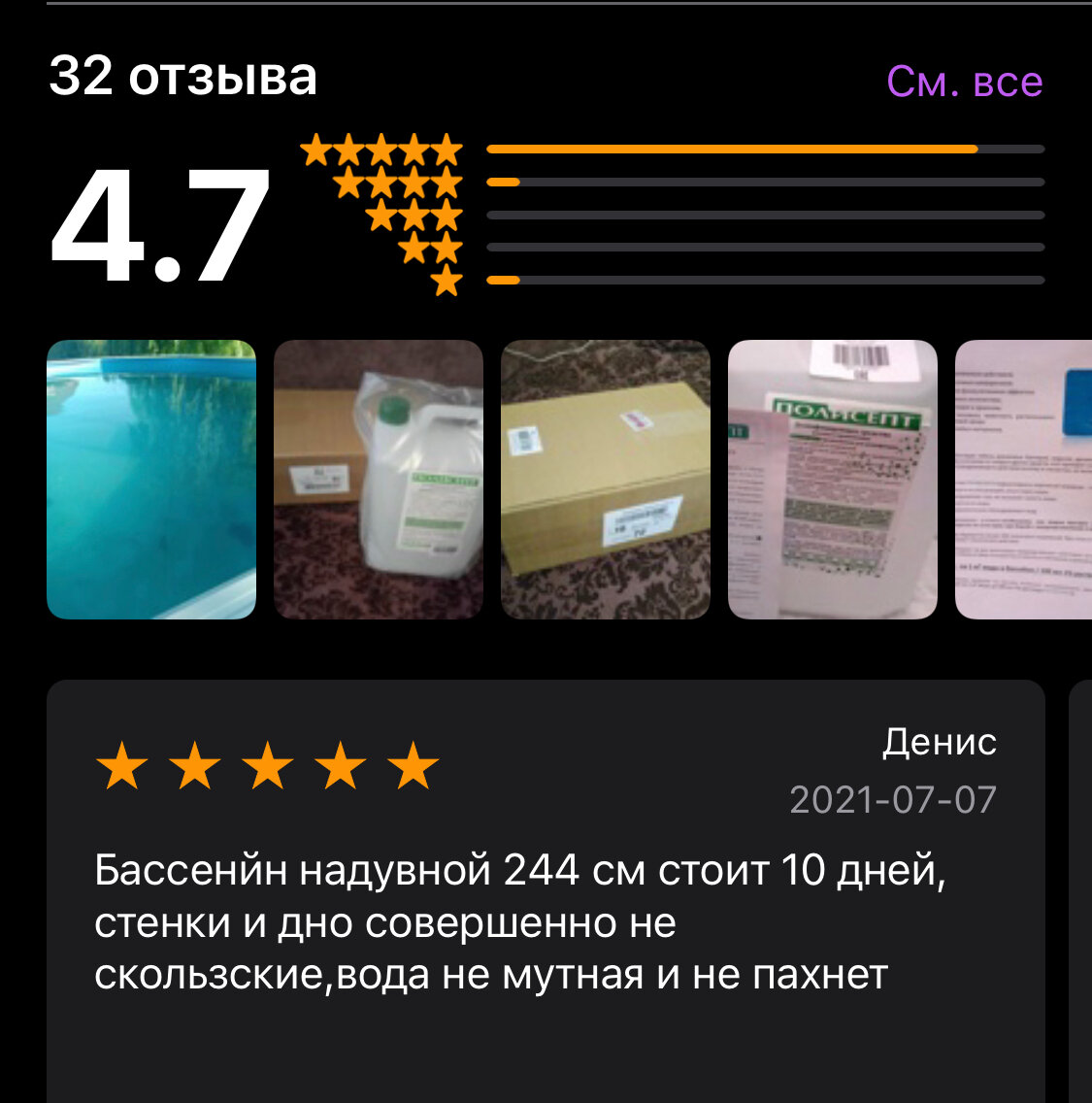This screenshot has width=1092, height=1103.
Task: Tap the reviewer name 'Денис'
Action: click(x=940, y=743)
